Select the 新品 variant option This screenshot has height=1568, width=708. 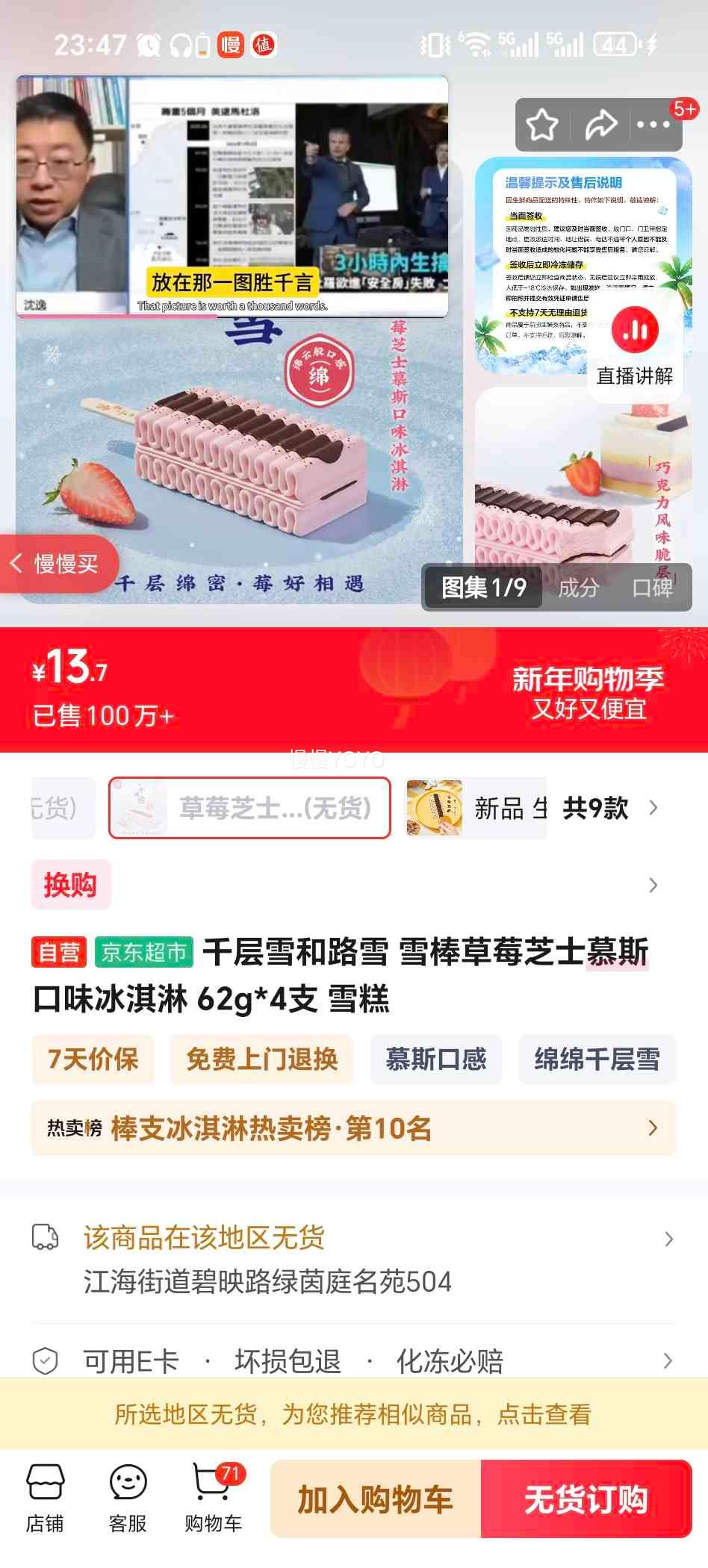click(493, 808)
